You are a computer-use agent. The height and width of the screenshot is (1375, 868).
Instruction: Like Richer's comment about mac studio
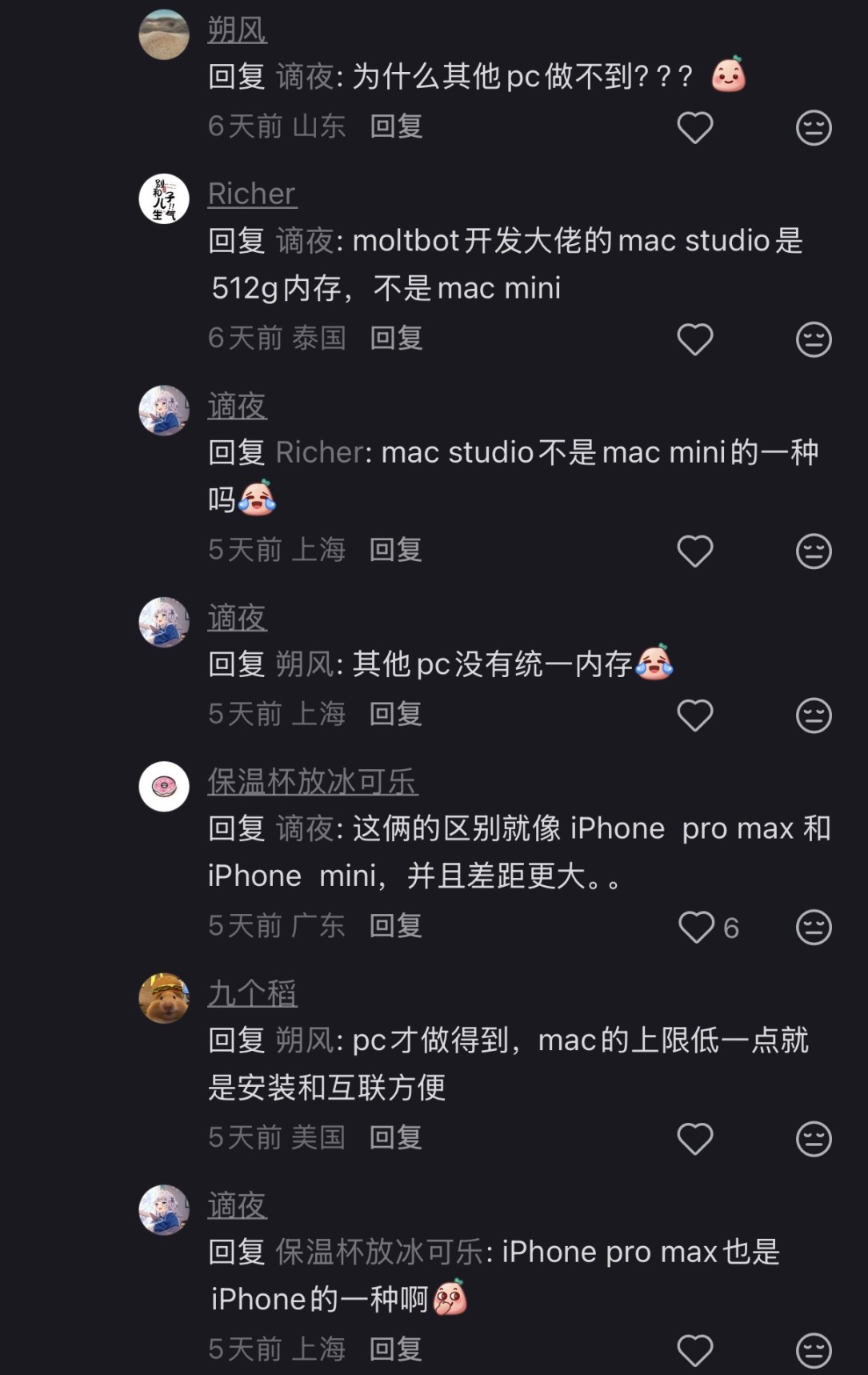[x=694, y=339]
